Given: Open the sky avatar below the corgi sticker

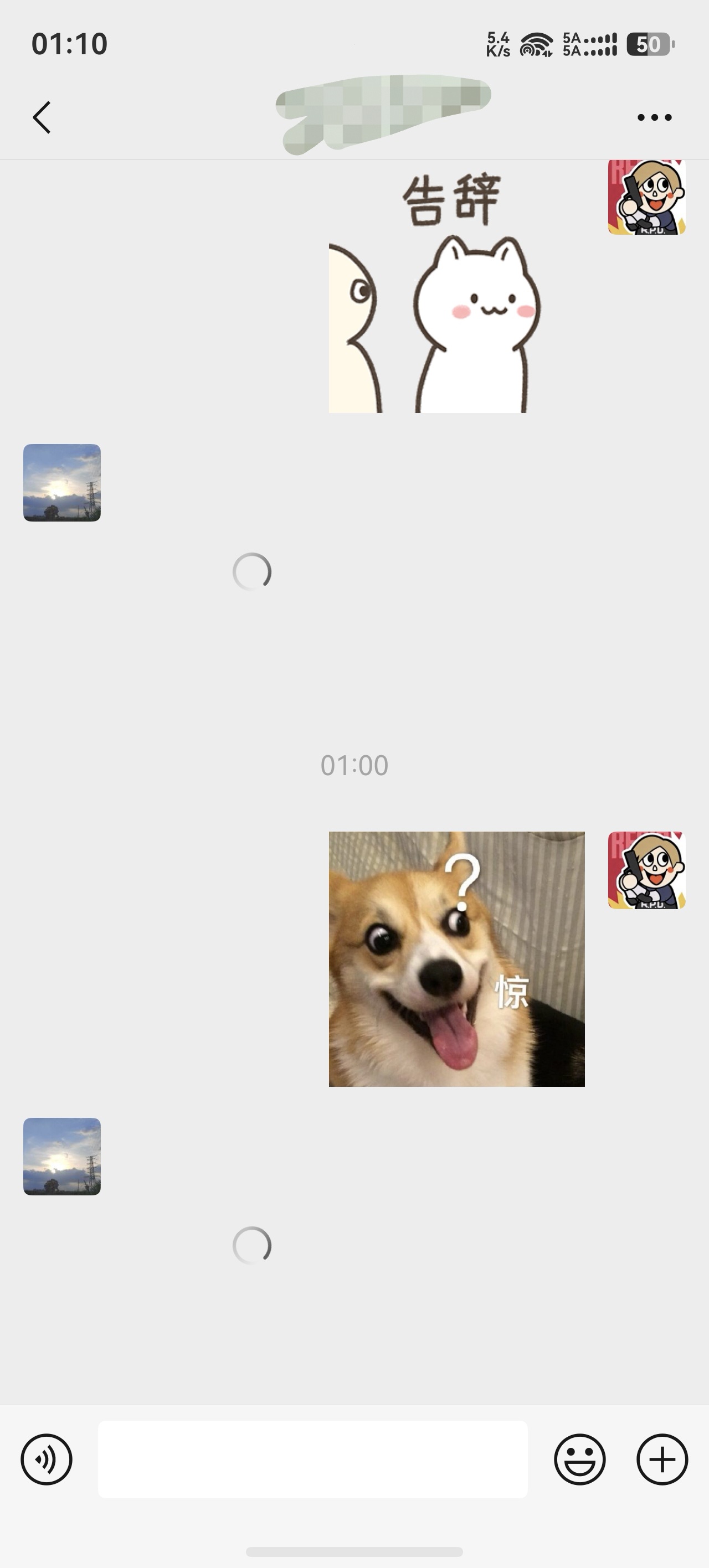Looking at the screenshot, I should (62, 1157).
